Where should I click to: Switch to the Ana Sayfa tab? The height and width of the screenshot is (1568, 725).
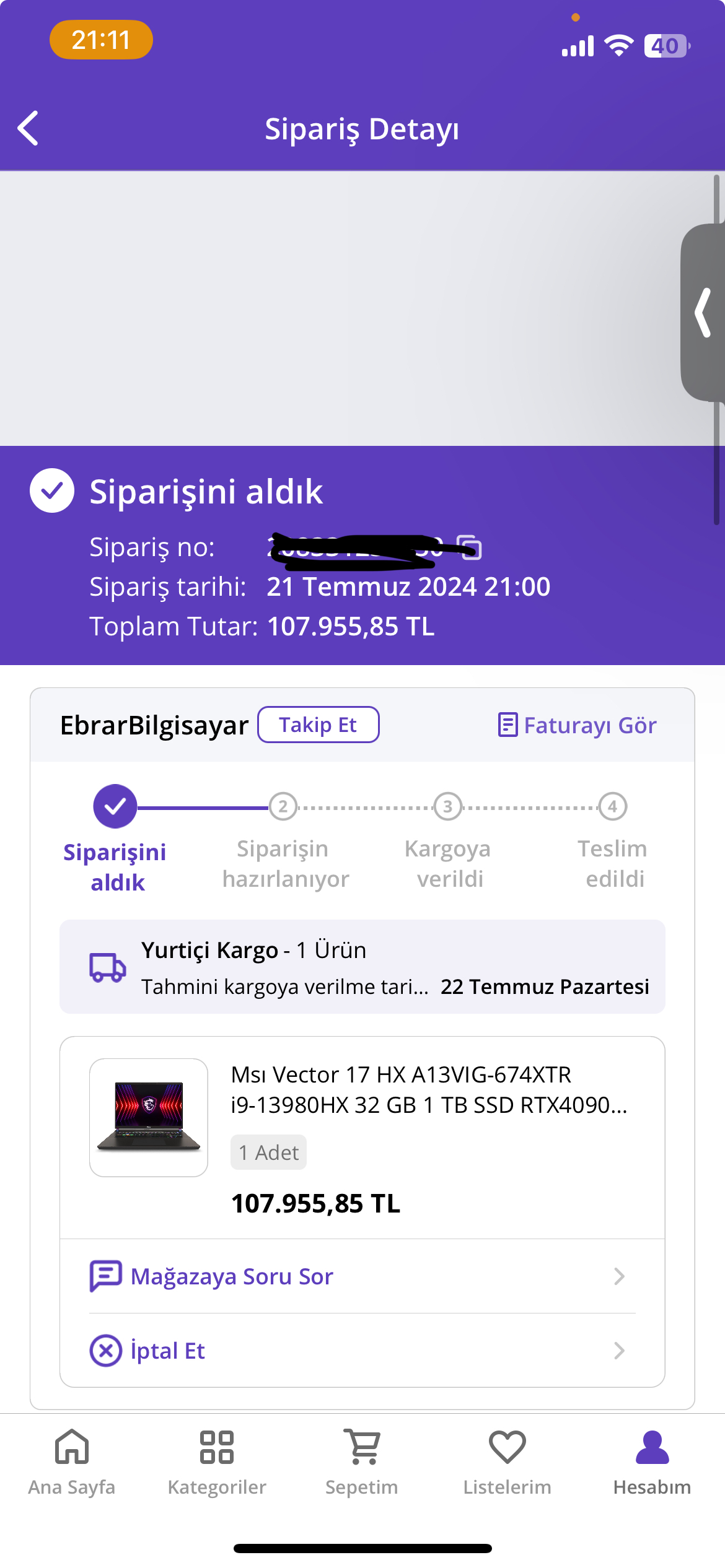[72, 1460]
